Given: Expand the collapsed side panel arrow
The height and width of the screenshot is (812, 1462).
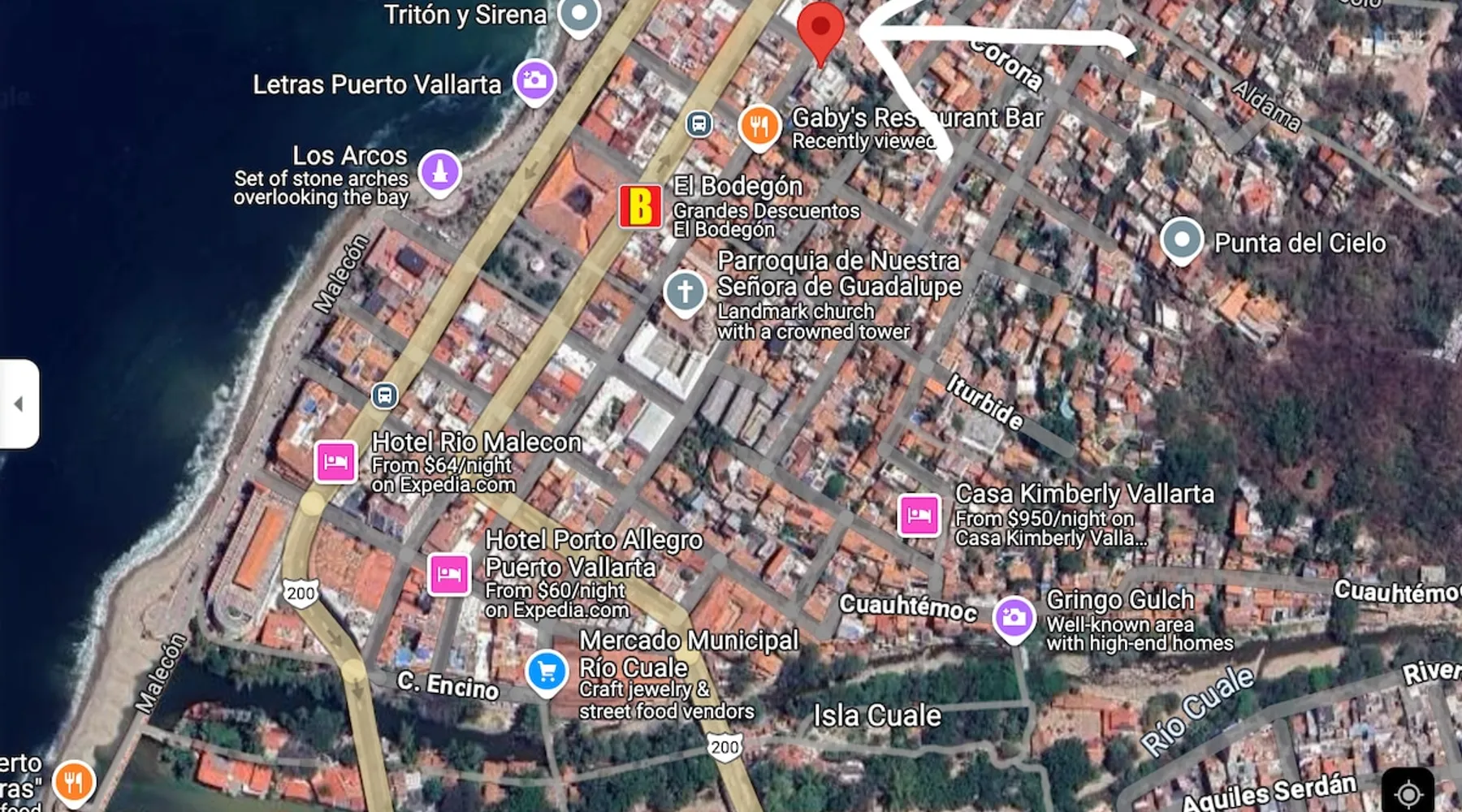Looking at the screenshot, I should (19, 404).
